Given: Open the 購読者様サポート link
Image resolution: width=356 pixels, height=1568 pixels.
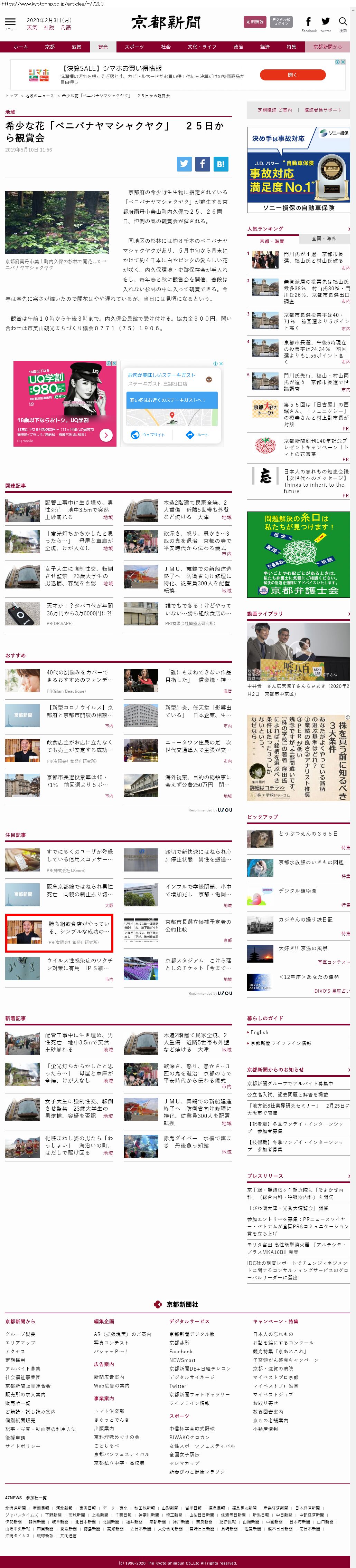Looking at the screenshot, I should (323, 110).
